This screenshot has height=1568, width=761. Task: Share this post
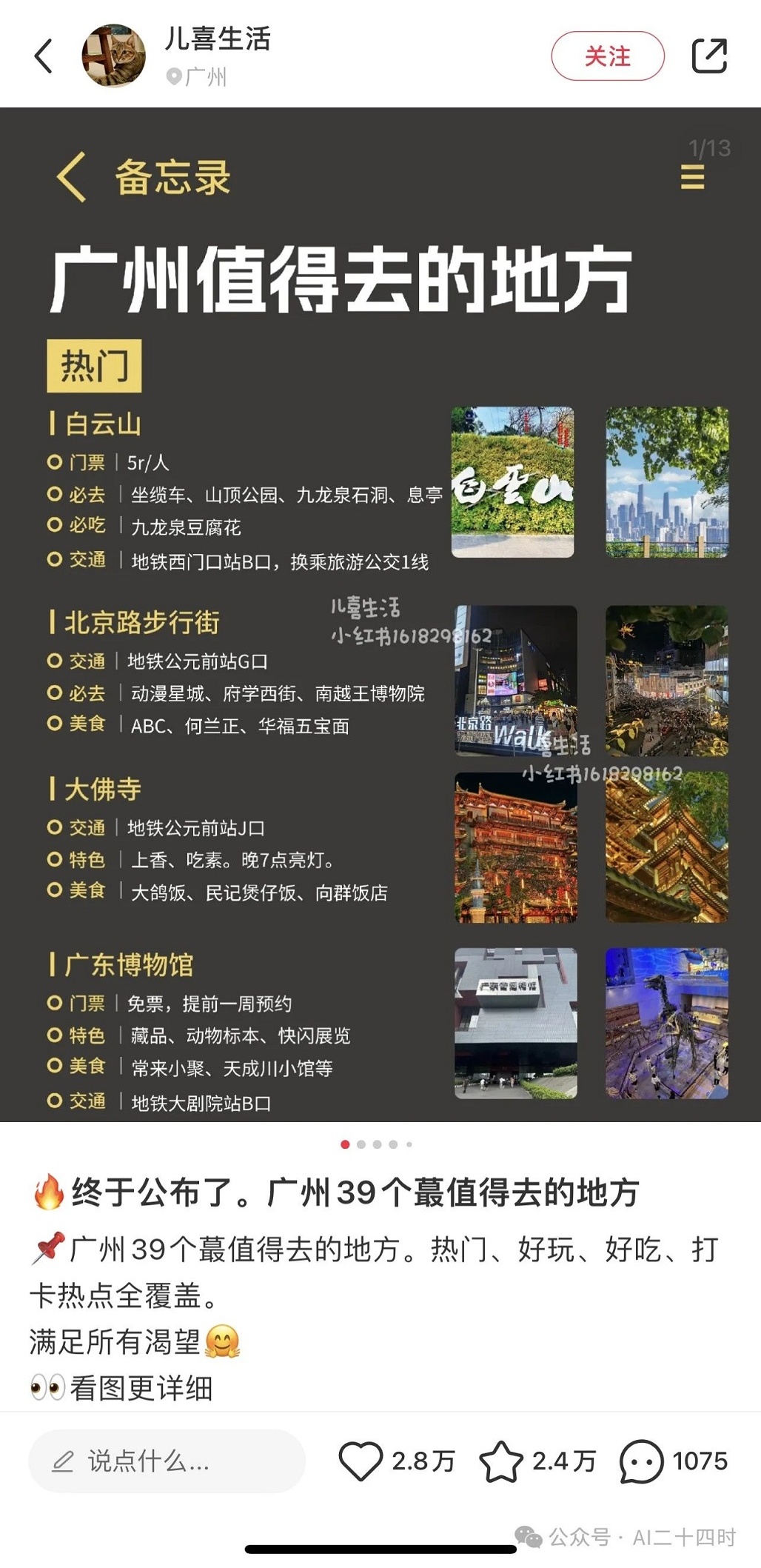click(x=709, y=56)
